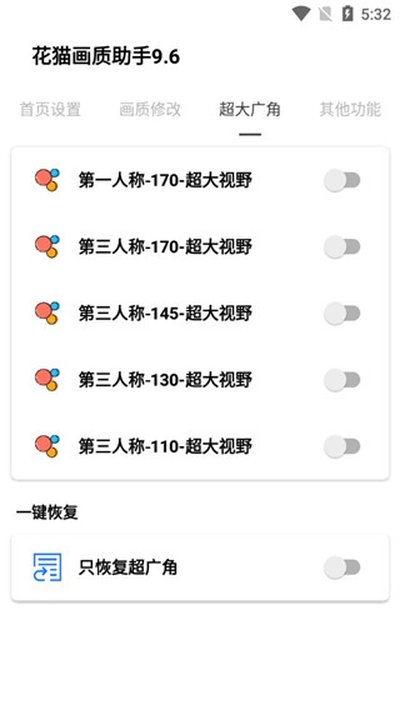The height and width of the screenshot is (710, 400).
Task: Enable the 第三人称-130-超大视野 toggle
Action: (342, 380)
